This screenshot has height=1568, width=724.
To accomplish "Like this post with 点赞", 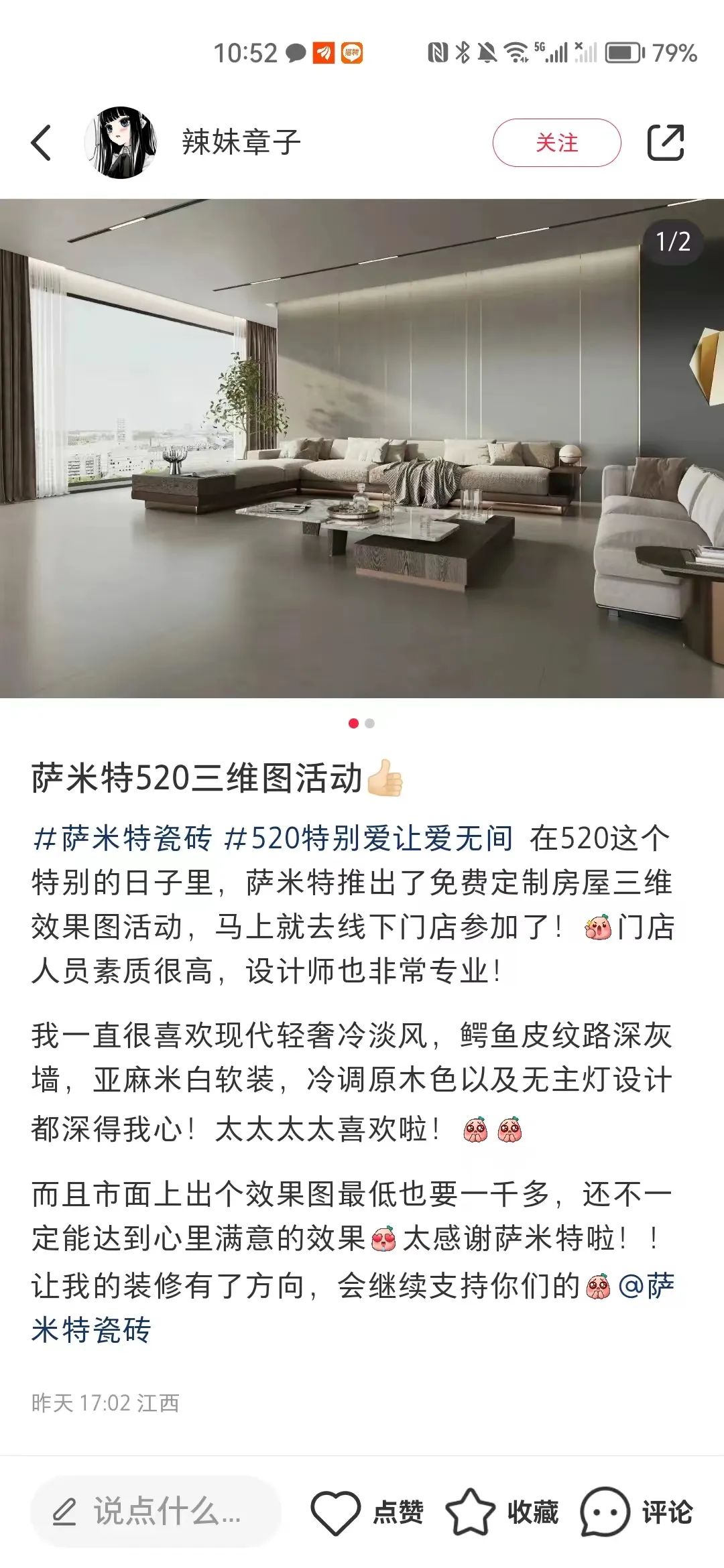I will coord(367,1512).
